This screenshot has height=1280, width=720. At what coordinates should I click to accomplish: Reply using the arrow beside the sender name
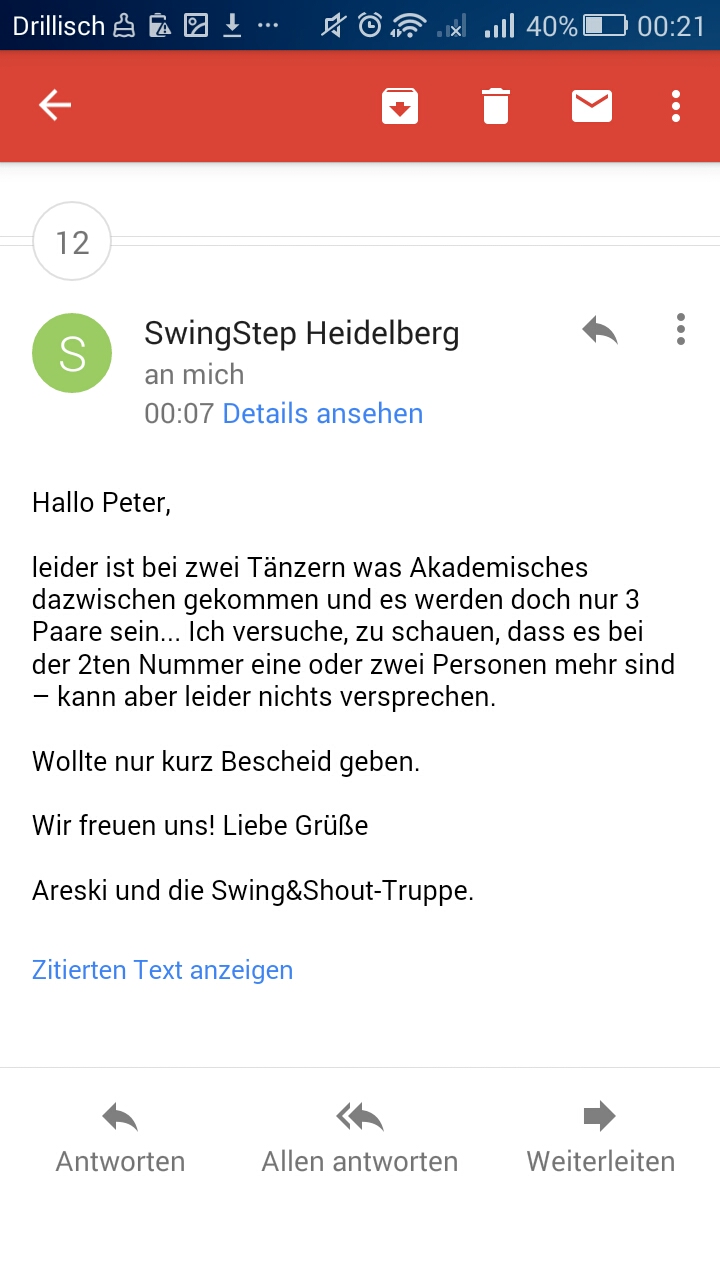[600, 330]
